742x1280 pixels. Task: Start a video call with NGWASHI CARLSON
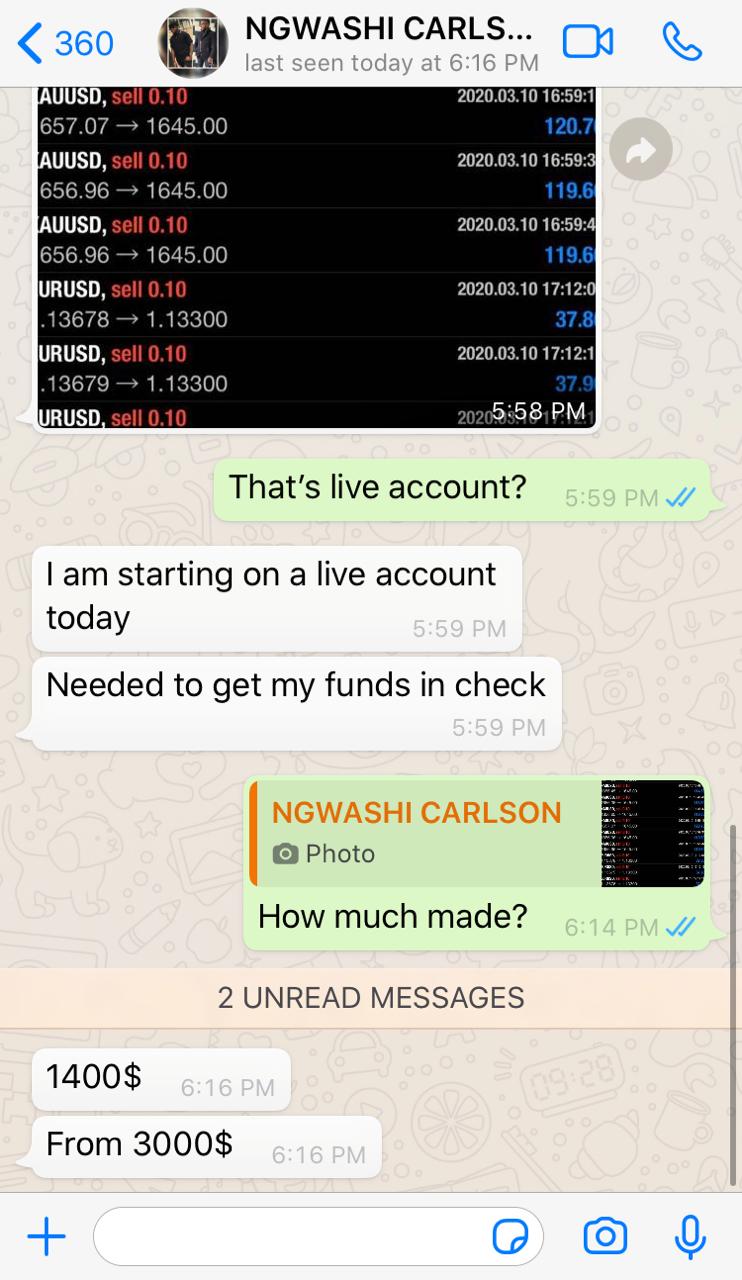pos(588,42)
